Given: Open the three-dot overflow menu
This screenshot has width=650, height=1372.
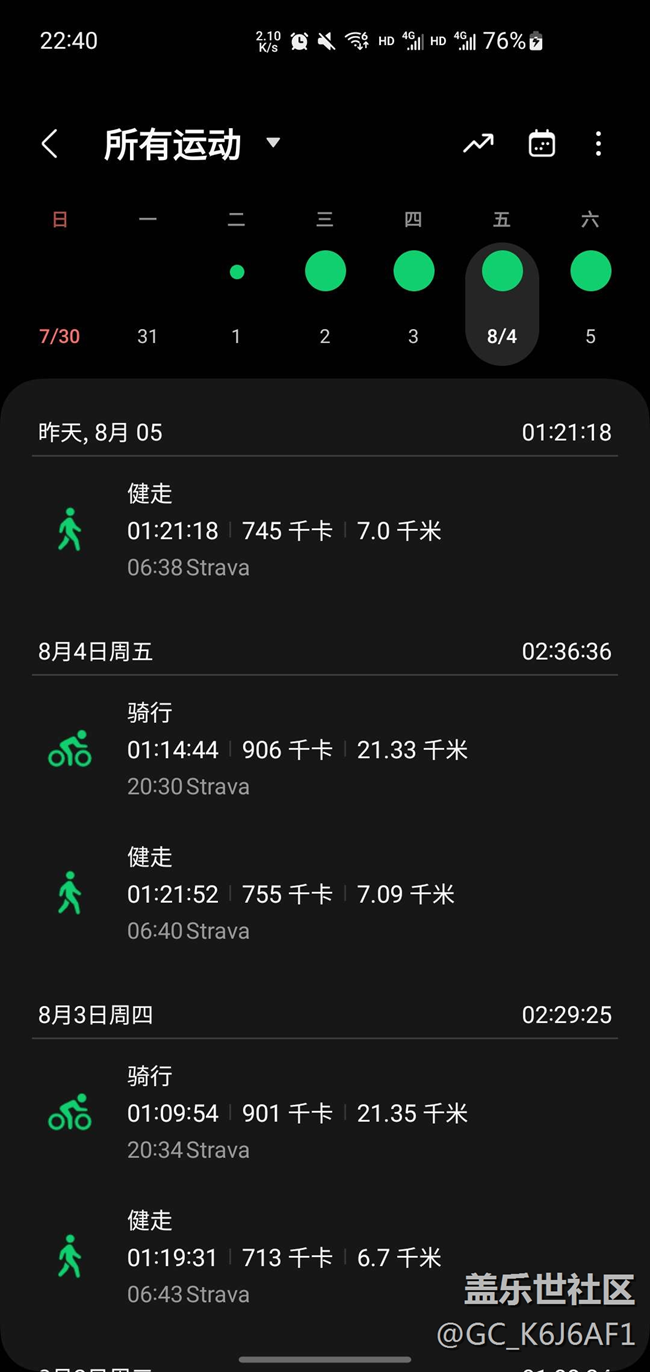Looking at the screenshot, I should [x=598, y=144].
